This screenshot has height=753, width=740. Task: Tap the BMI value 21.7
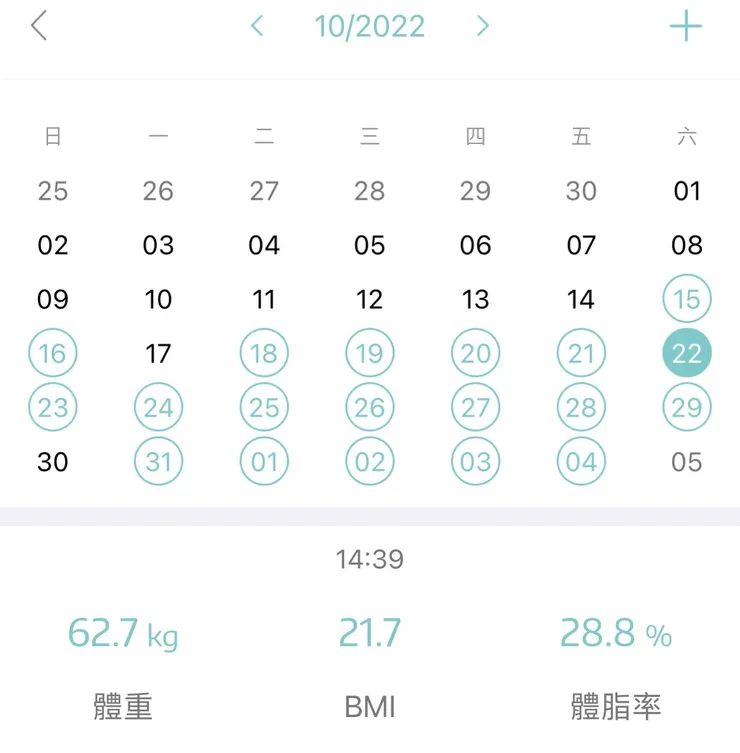click(x=370, y=632)
